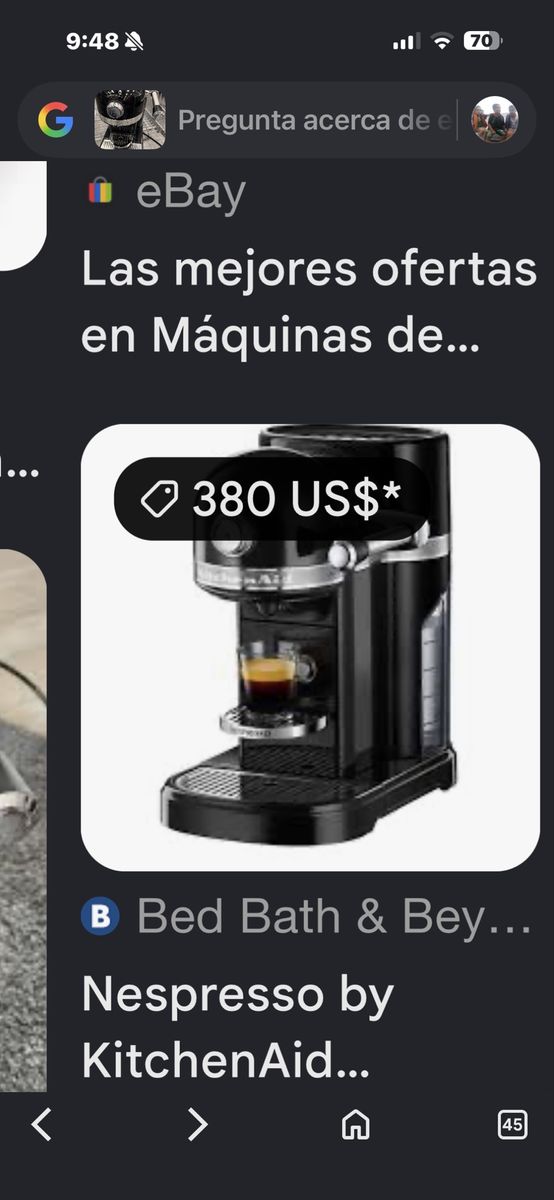Open the KitchenAid Nespresso machine image
The width and height of the screenshot is (554, 1200).
point(310,647)
